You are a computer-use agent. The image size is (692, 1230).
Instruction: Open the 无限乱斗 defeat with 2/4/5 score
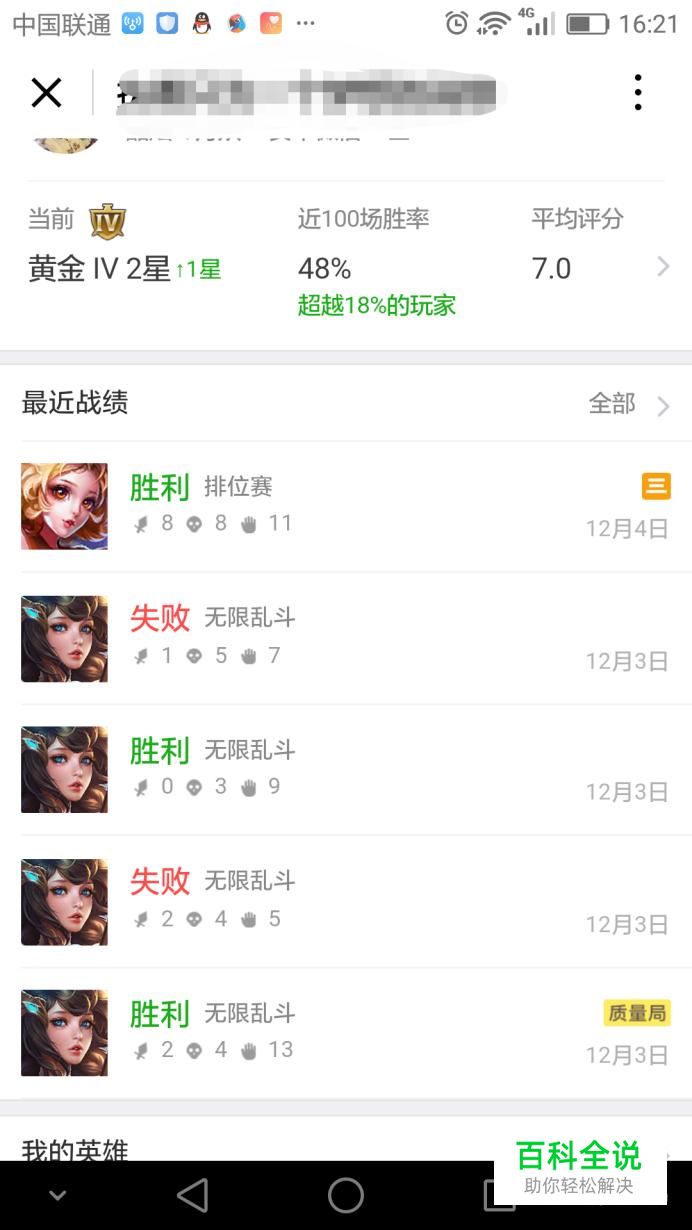[x=345, y=901]
